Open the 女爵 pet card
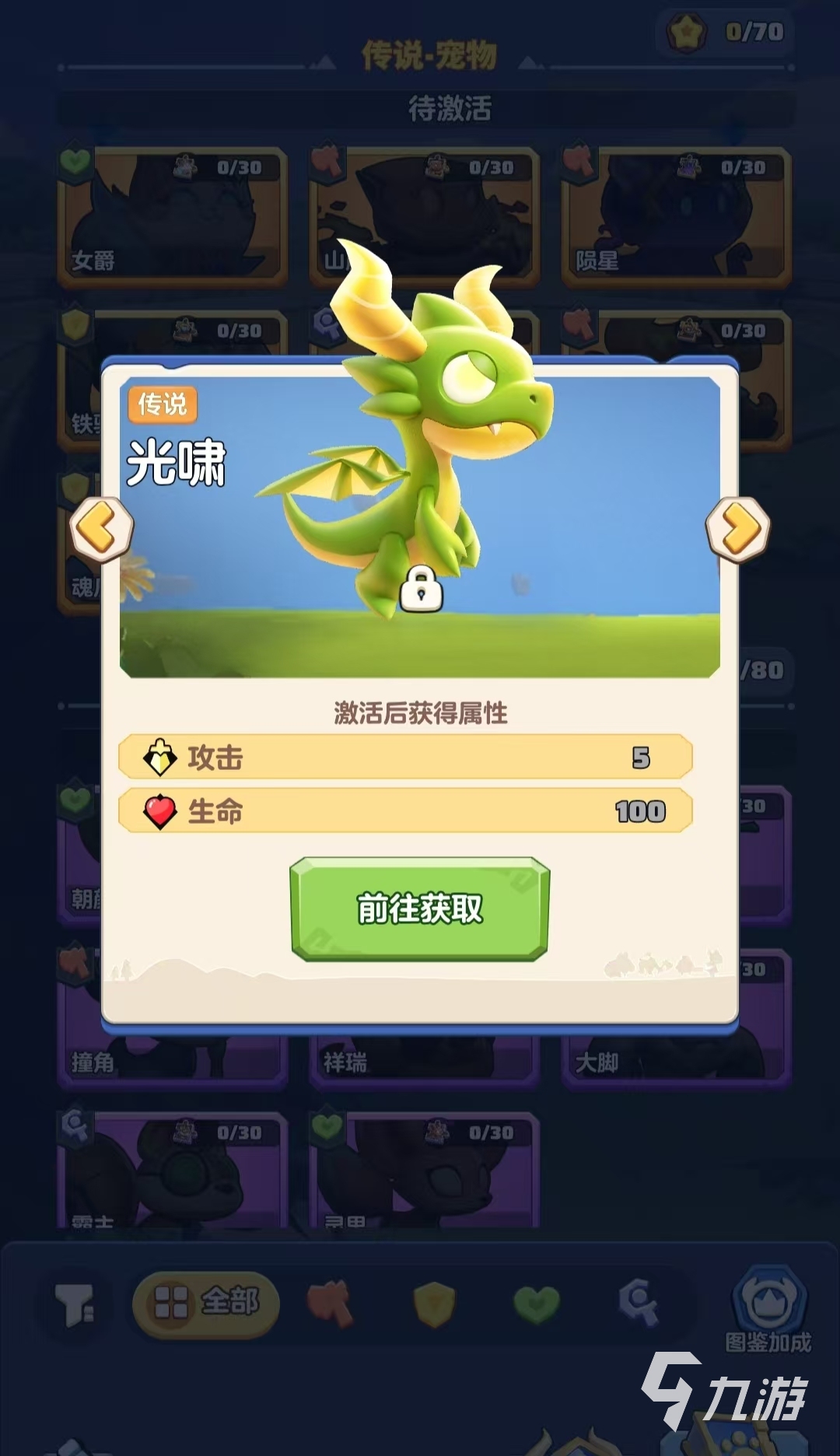Image resolution: width=840 pixels, height=1456 pixels. pos(173,218)
